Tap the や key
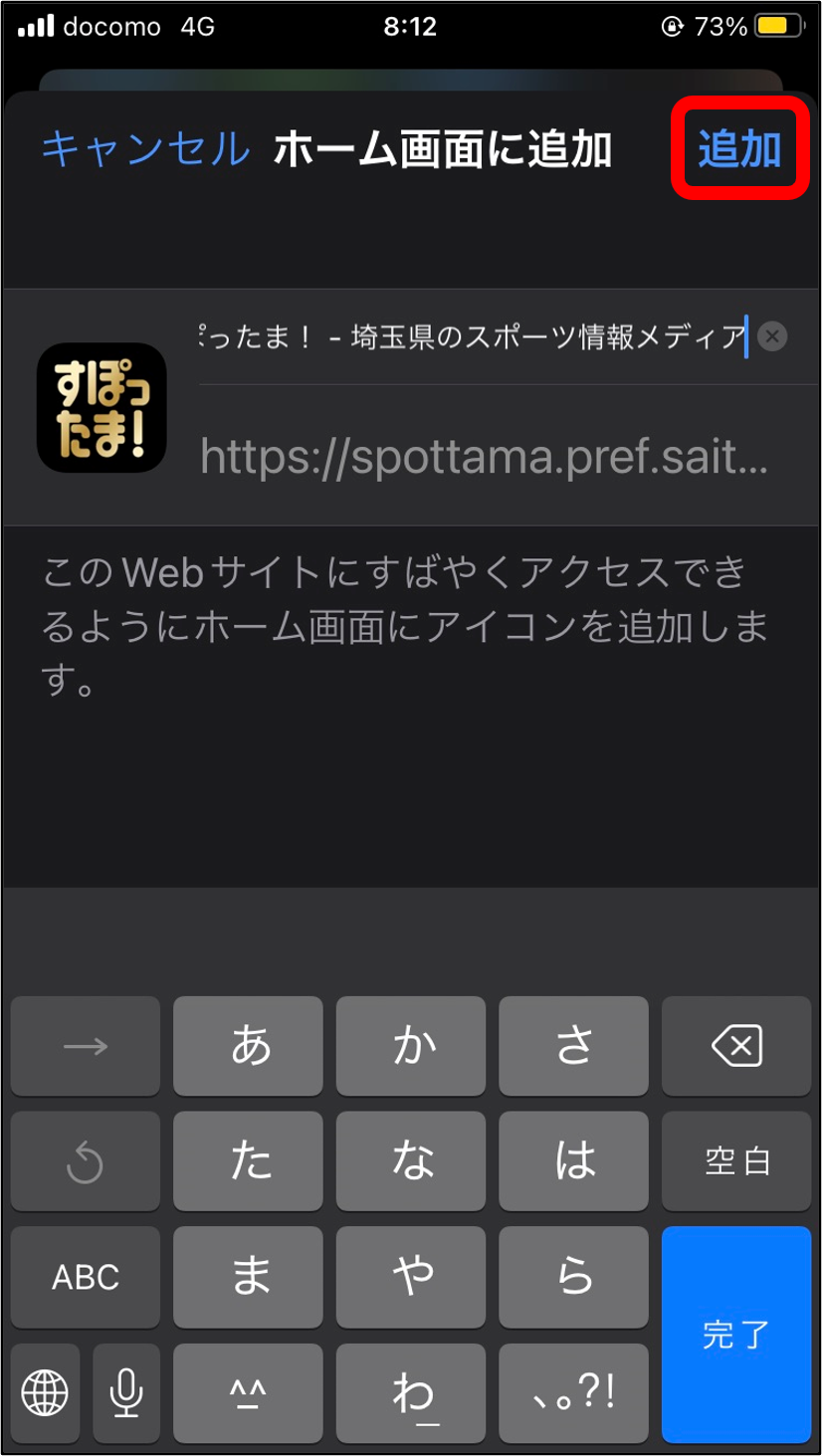Screen dimensions: 822x1456 click(411, 1277)
